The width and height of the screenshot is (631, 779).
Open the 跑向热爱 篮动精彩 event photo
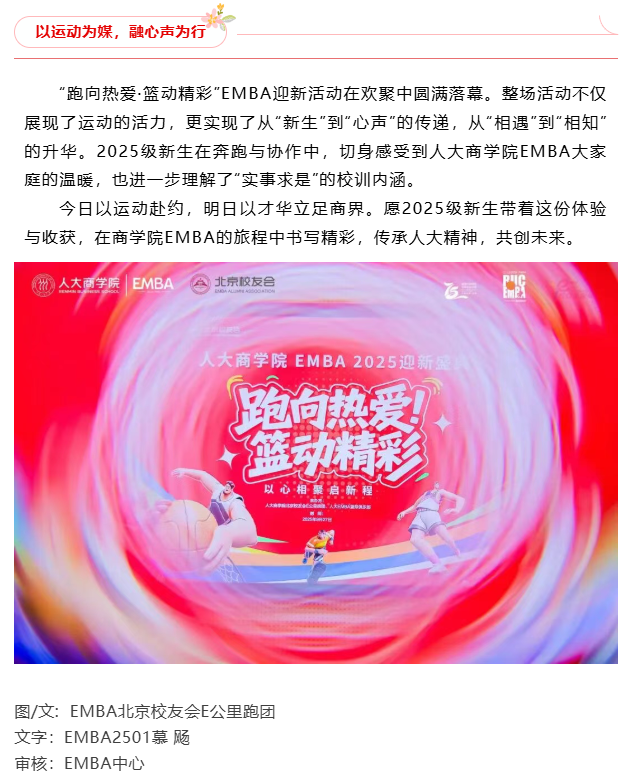315,462
